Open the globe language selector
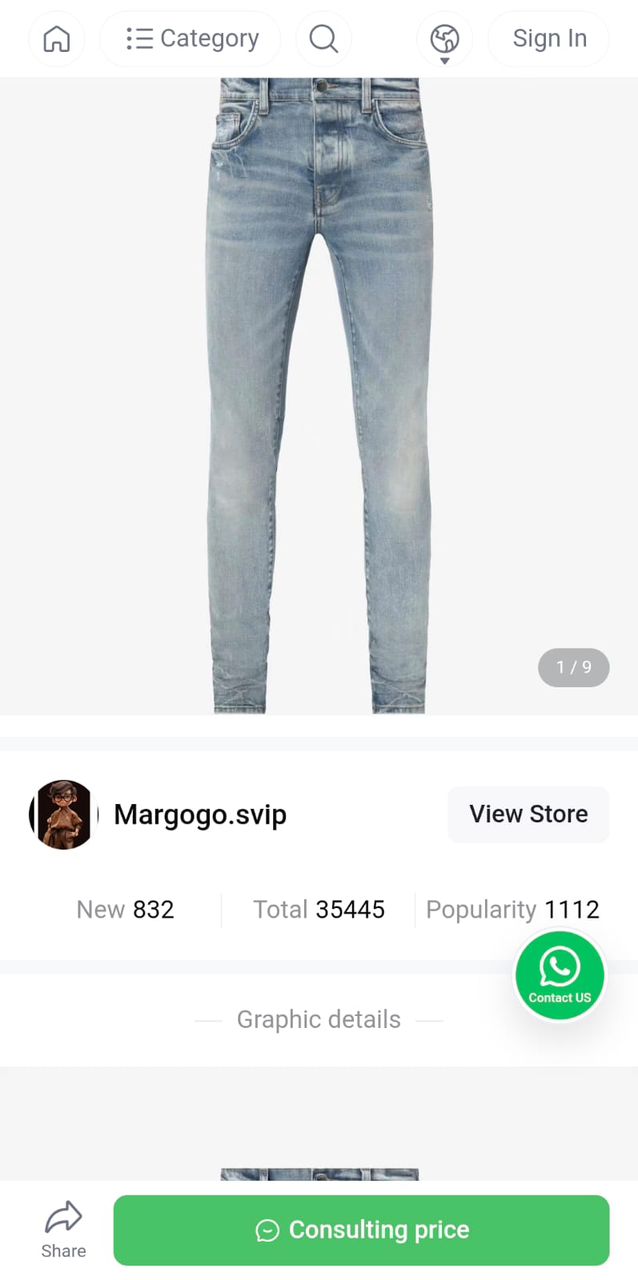The width and height of the screenshot is (638, 1280). point(444,40)
